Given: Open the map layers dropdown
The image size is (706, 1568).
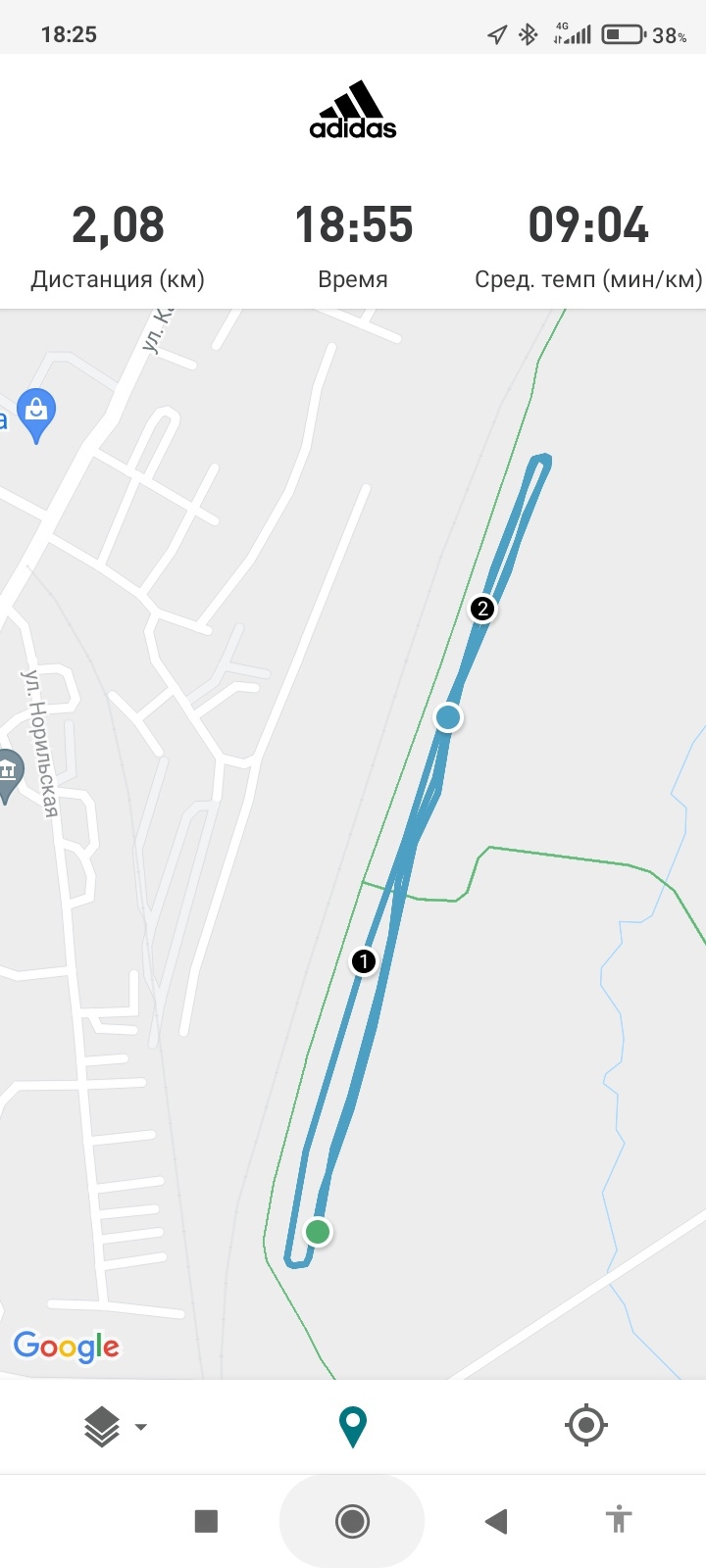Looking at the screenshot, I should (114, 1427).
